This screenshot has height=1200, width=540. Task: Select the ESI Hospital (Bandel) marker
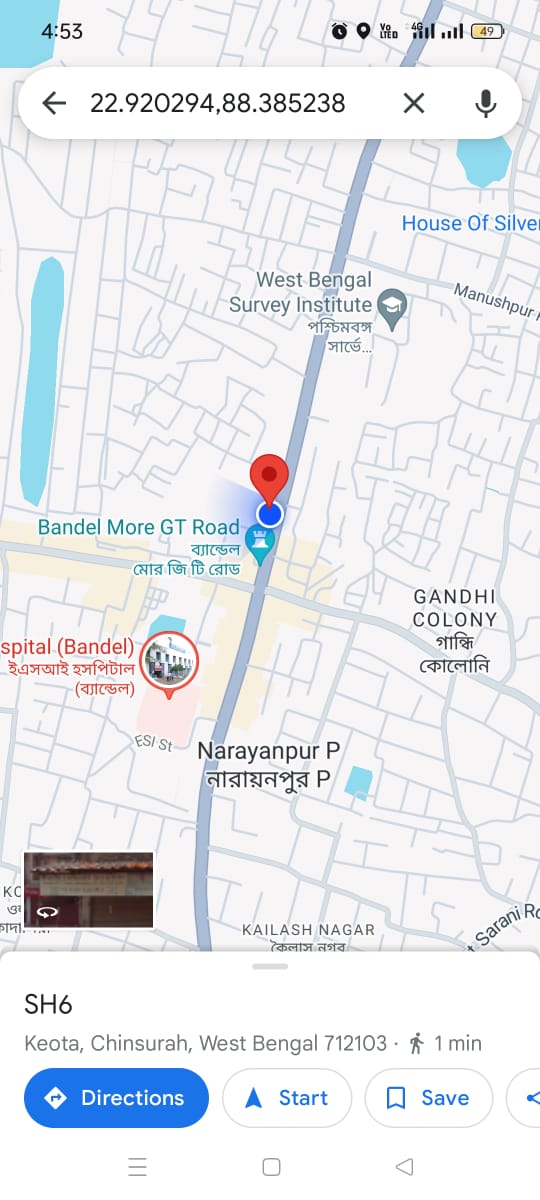pos(168,663)
